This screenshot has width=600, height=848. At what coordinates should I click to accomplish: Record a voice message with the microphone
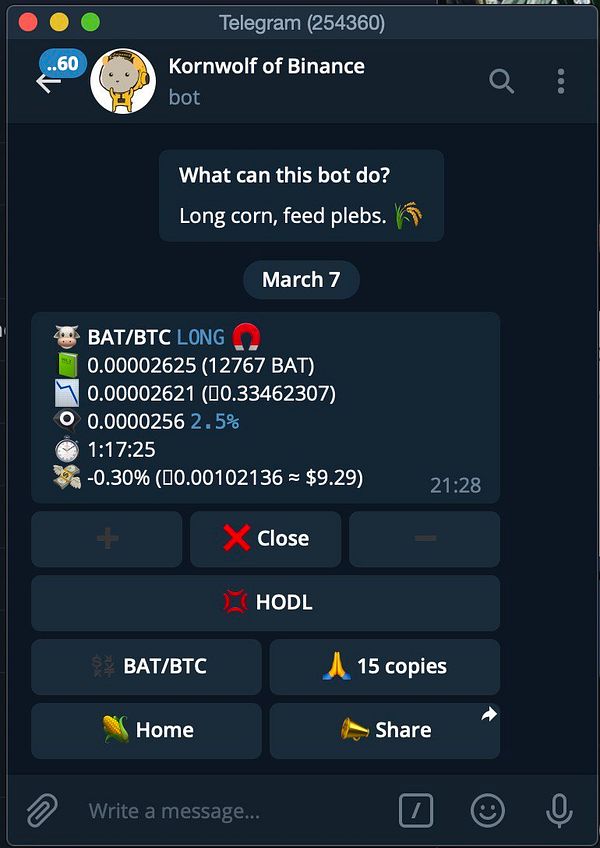point(559,810)
